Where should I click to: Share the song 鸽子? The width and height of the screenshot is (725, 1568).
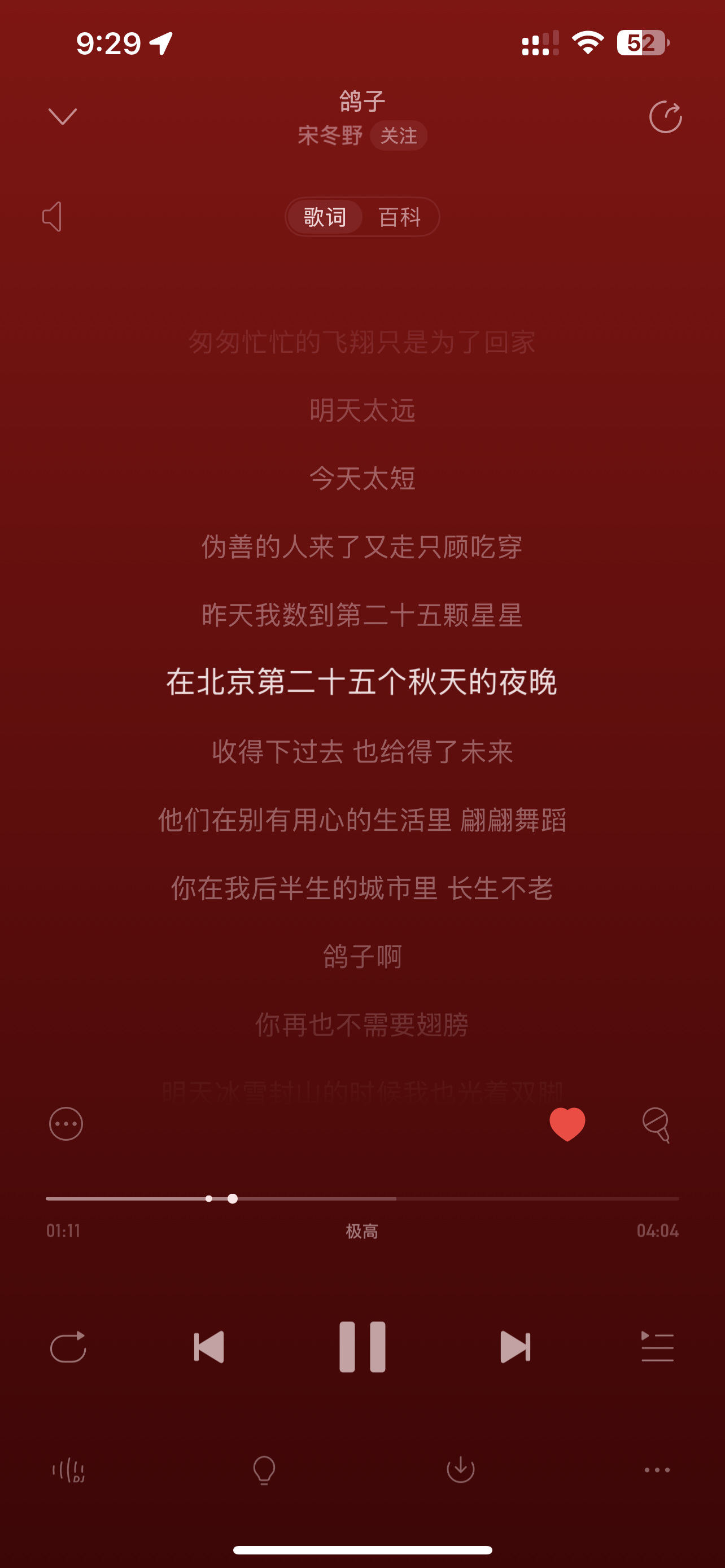(x=665, y=116)
